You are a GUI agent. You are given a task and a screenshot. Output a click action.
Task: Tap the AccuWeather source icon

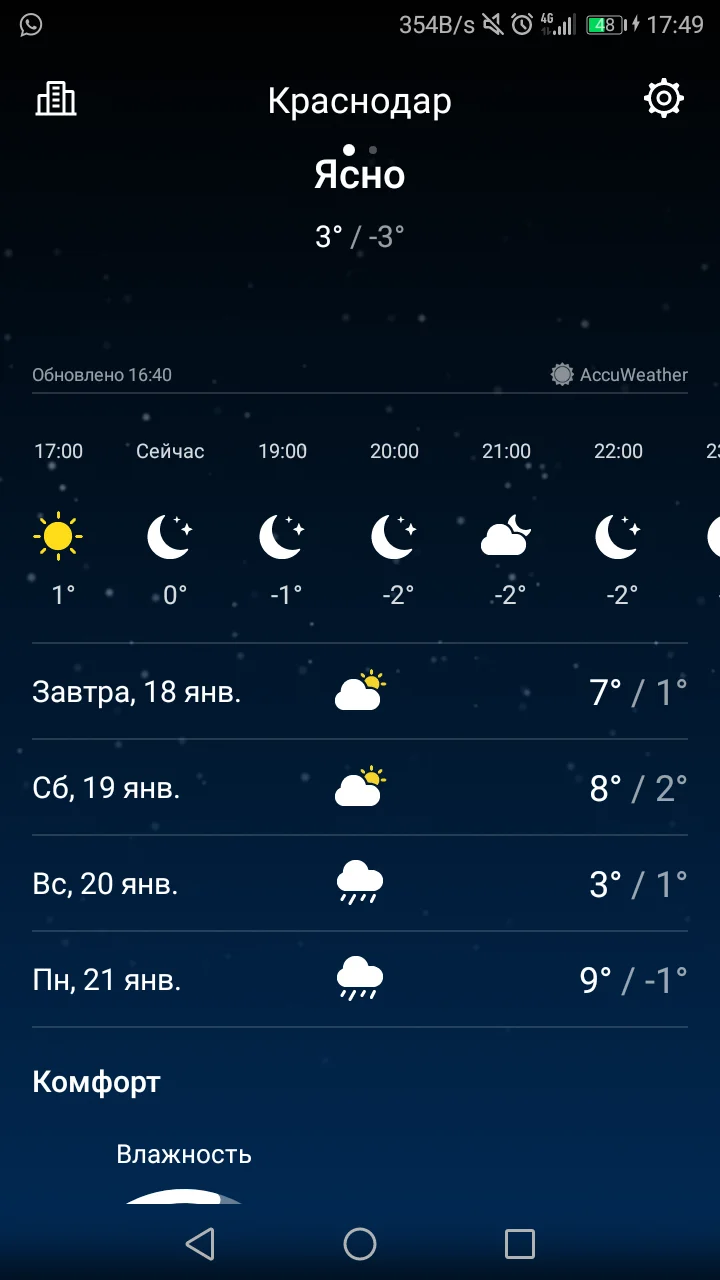560,374
